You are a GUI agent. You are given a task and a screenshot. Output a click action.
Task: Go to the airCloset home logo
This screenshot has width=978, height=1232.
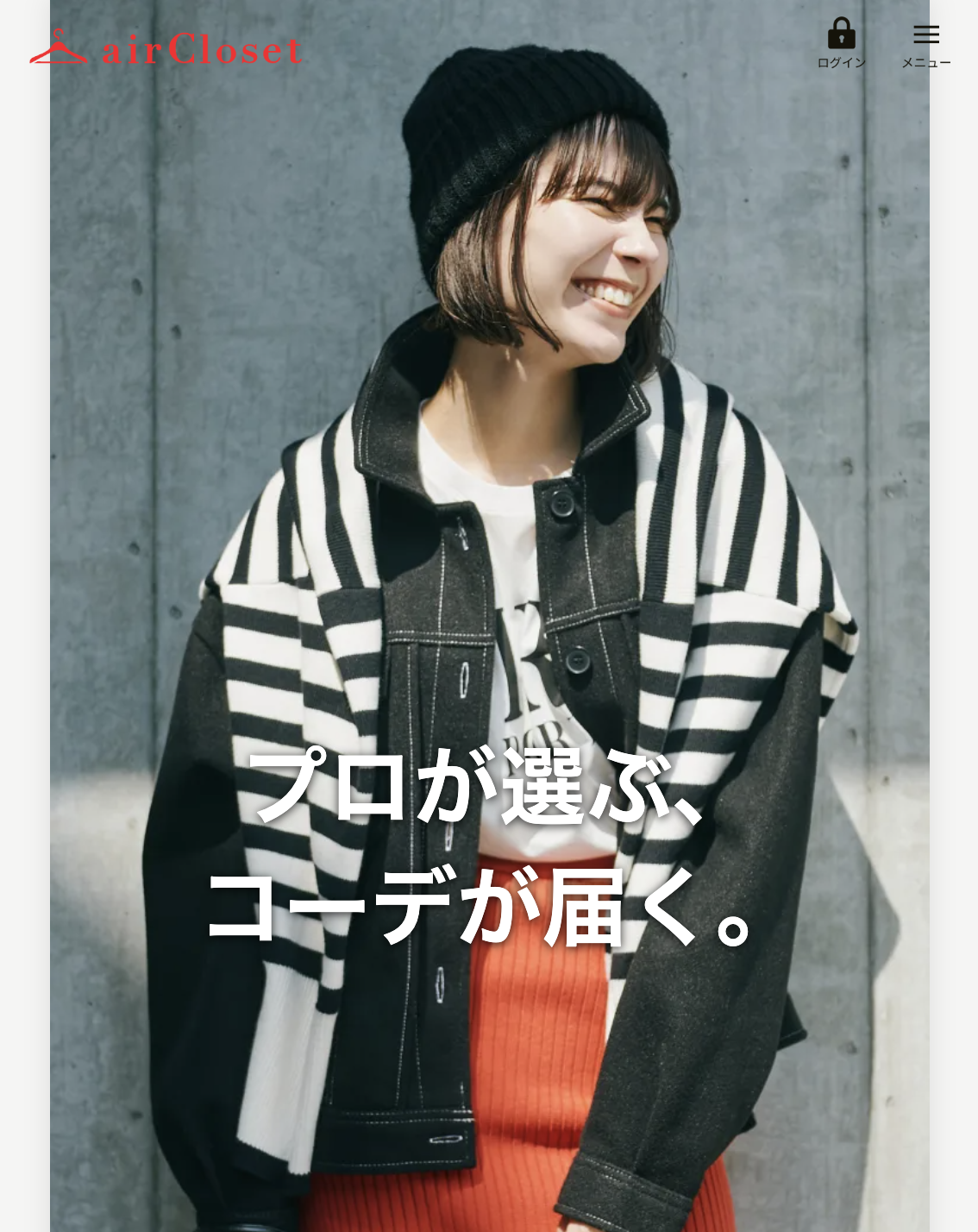166,49
